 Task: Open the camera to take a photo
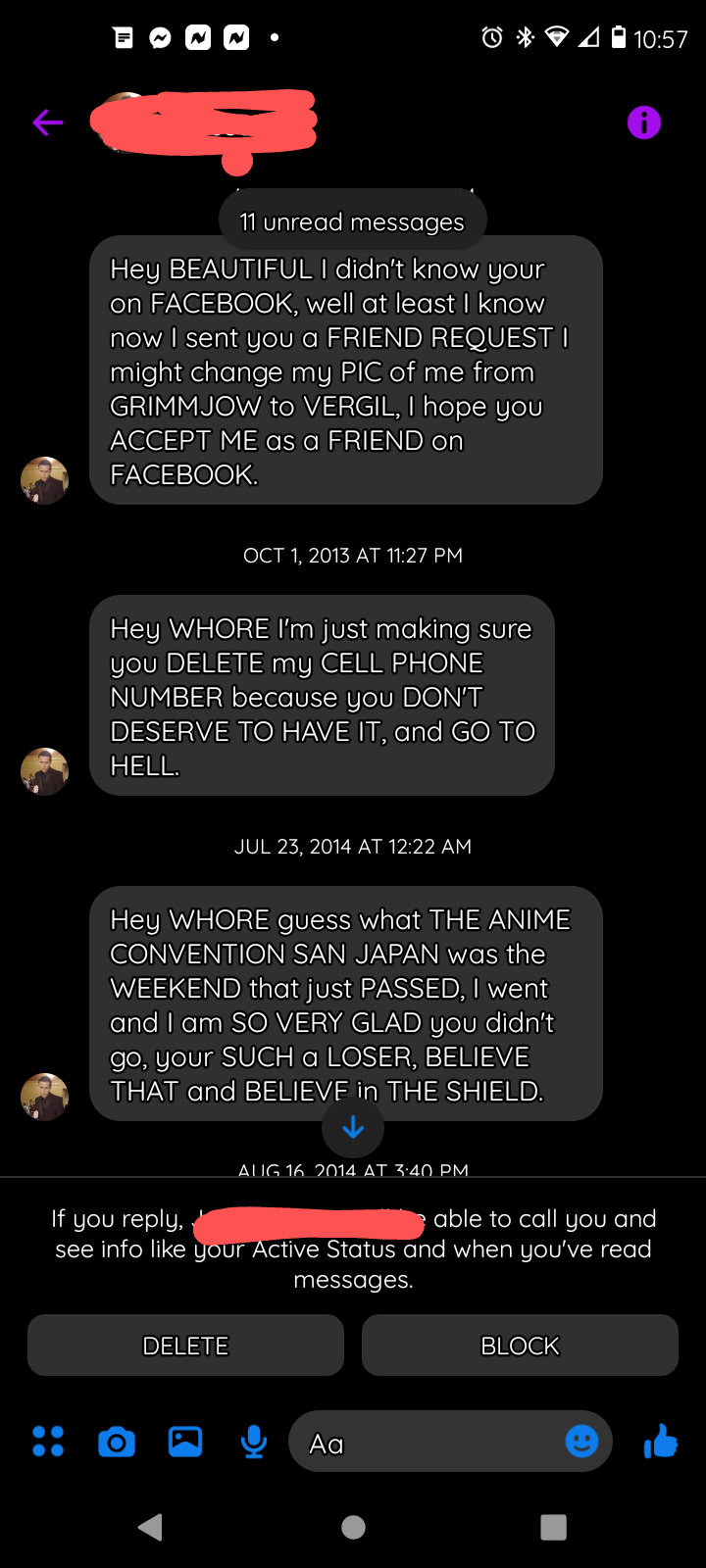pyautogui.click(x=117, y=1442)
